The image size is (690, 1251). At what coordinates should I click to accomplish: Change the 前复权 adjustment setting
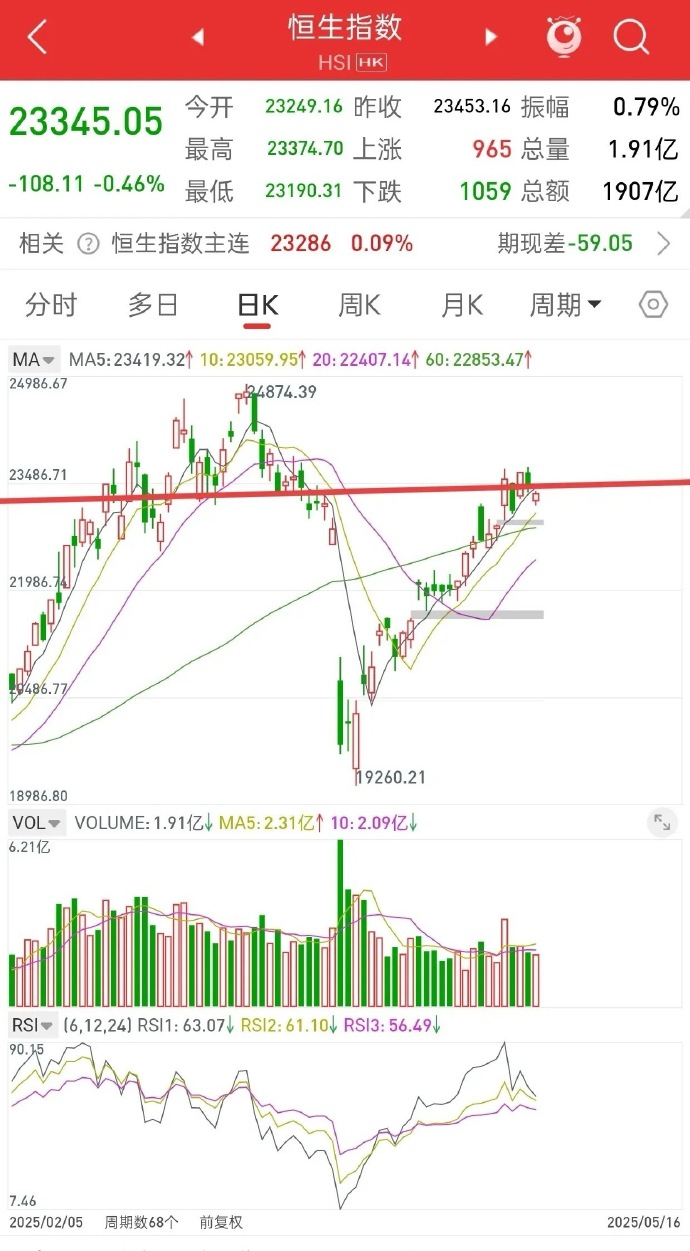(x=221, y=1222)
